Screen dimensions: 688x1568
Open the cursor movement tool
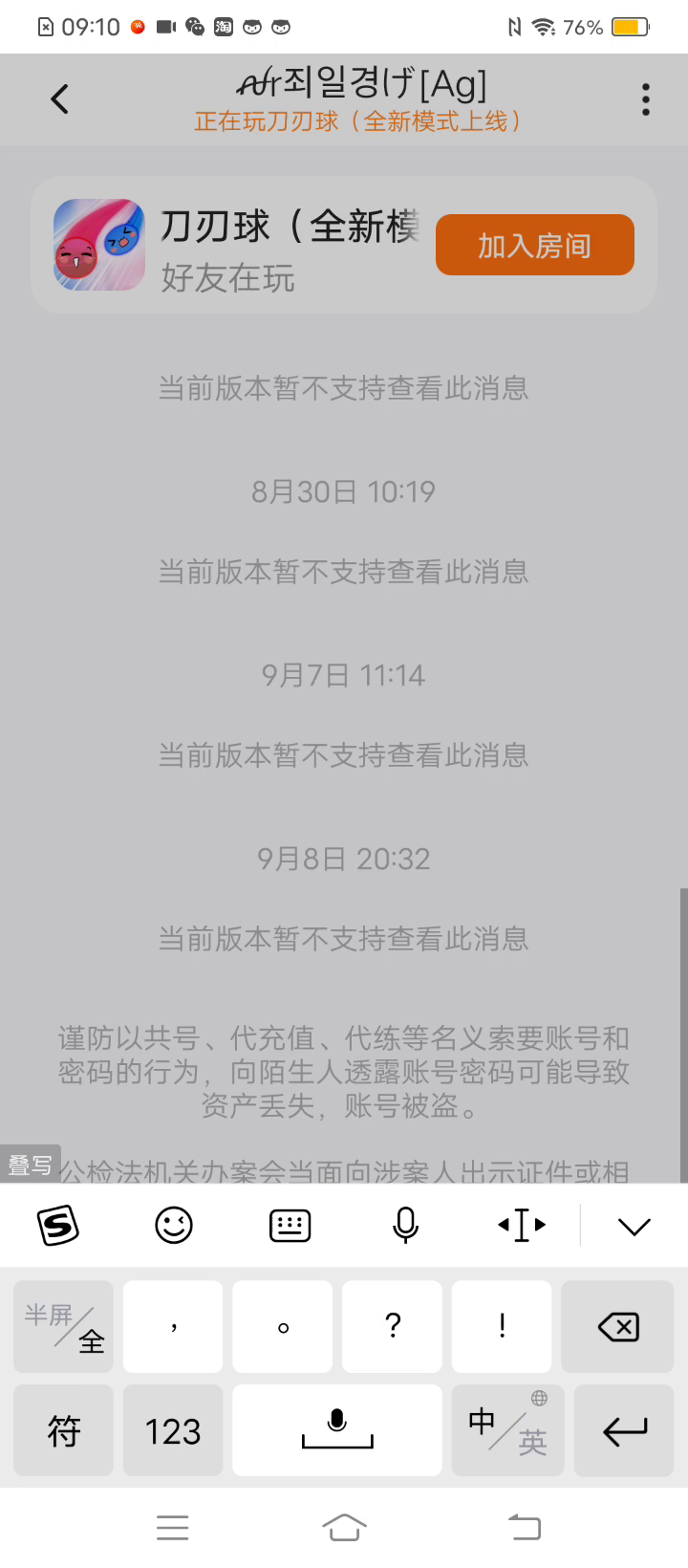522,1226
